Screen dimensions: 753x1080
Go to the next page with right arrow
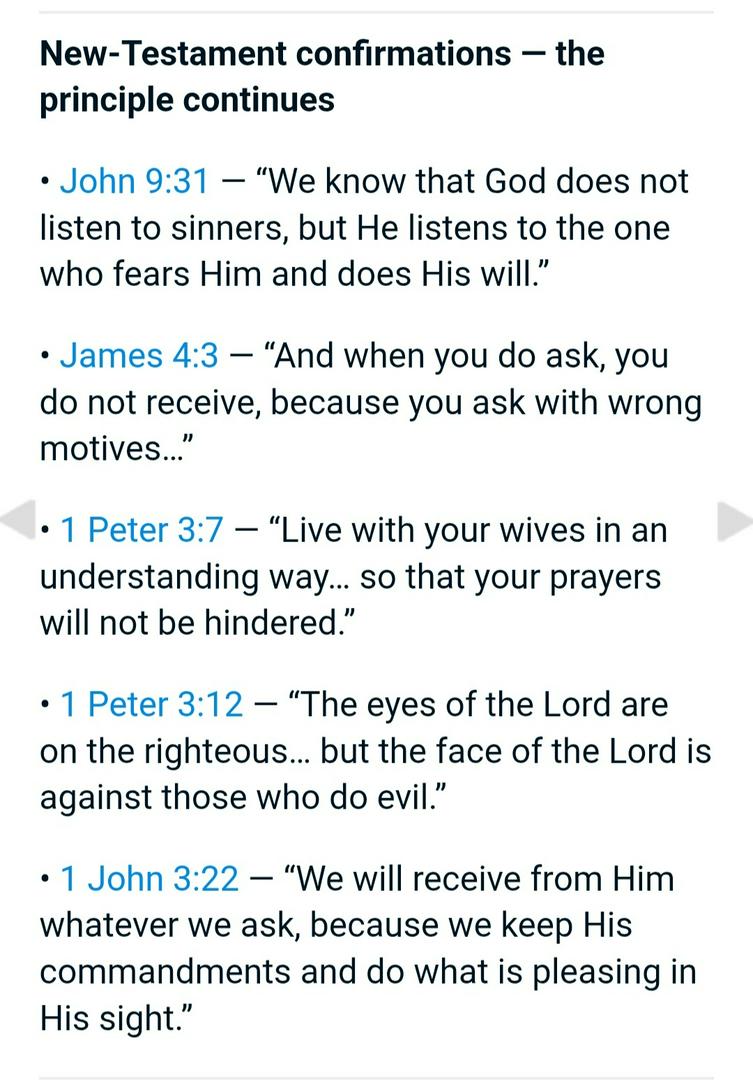pyautogui.click(x=735, y=520)
